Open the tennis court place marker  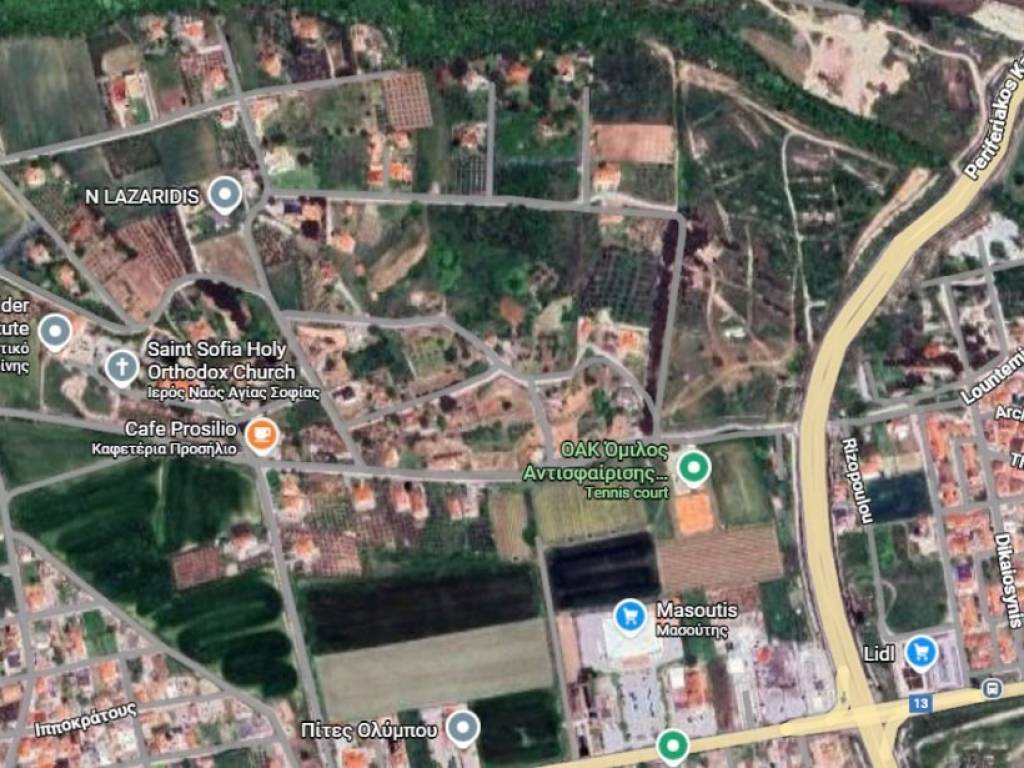tap(693, 466)
